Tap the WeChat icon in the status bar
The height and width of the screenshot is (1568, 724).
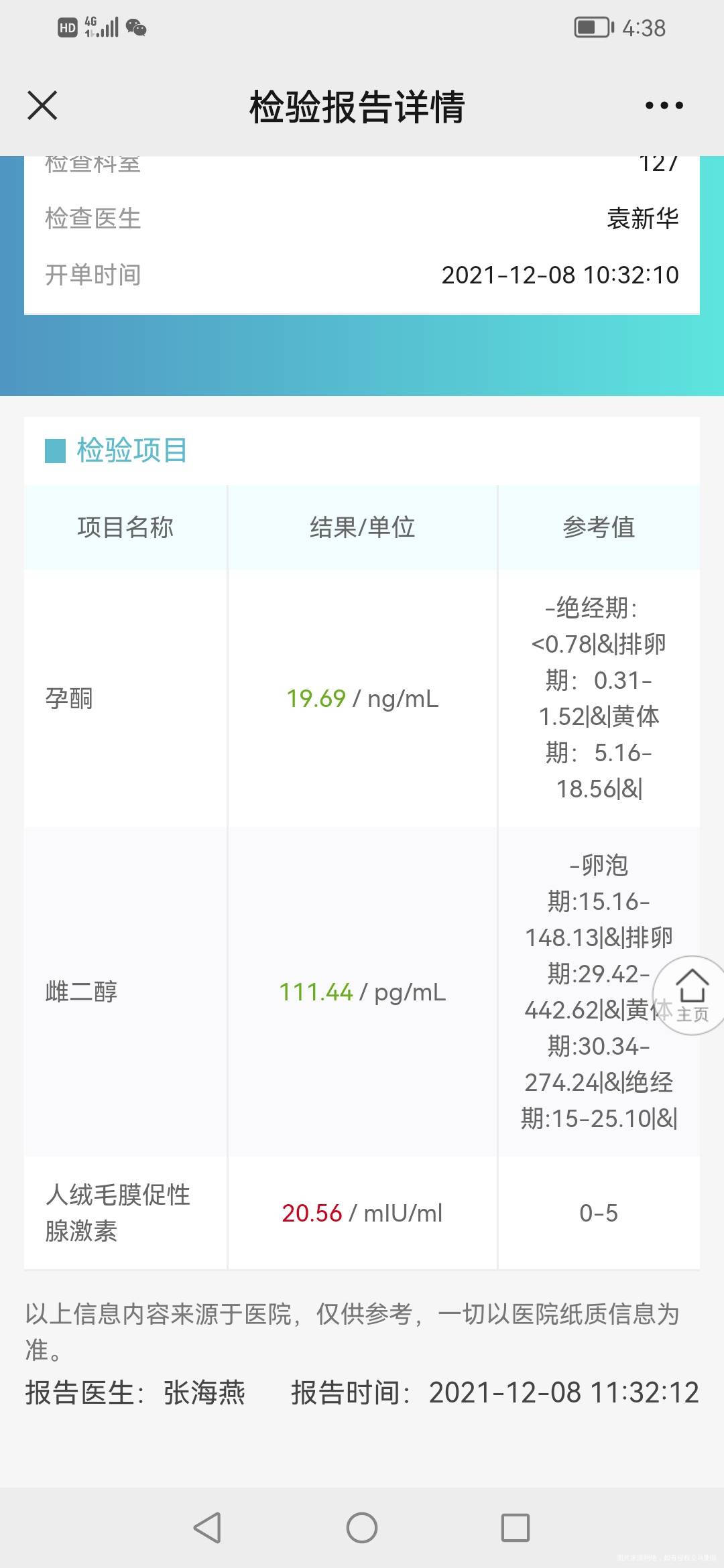[x=135, y=28]
